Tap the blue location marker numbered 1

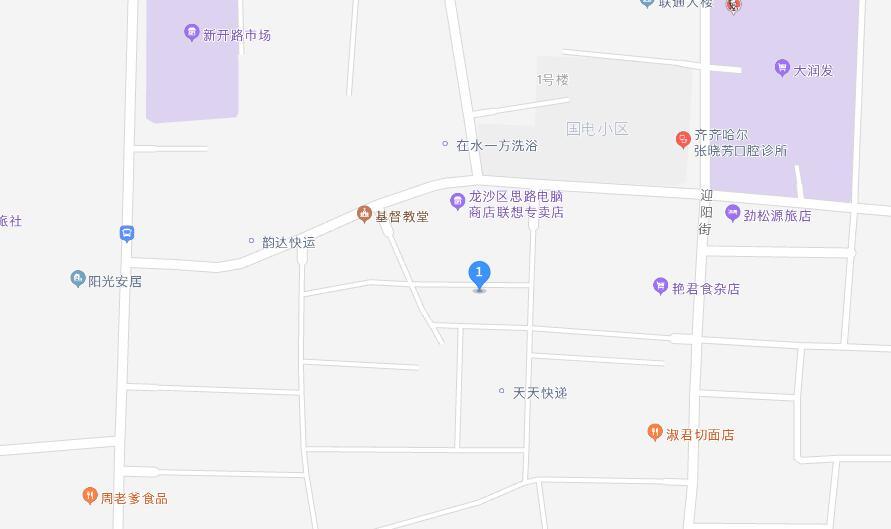479,274
